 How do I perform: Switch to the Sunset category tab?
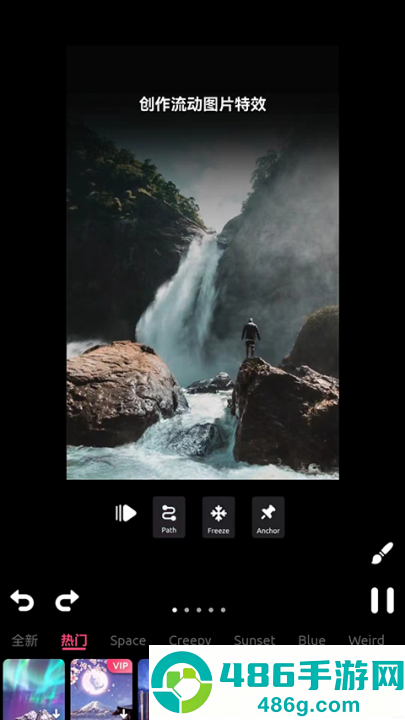[x=255, y=640]
